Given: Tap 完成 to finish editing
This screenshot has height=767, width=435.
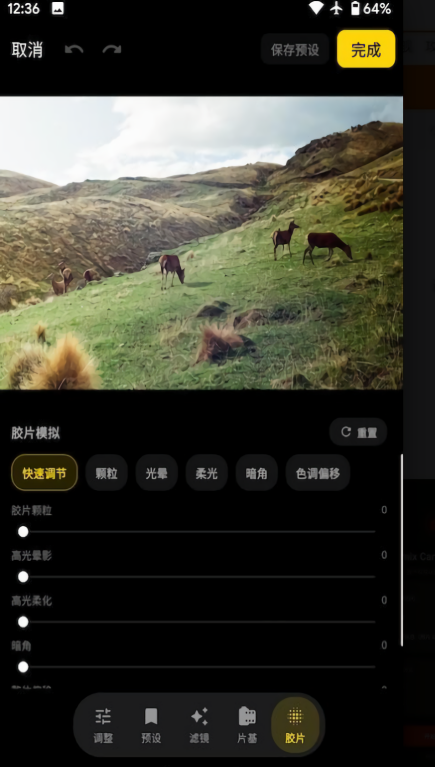Looking at the screenshot, I should coord(366,49).
